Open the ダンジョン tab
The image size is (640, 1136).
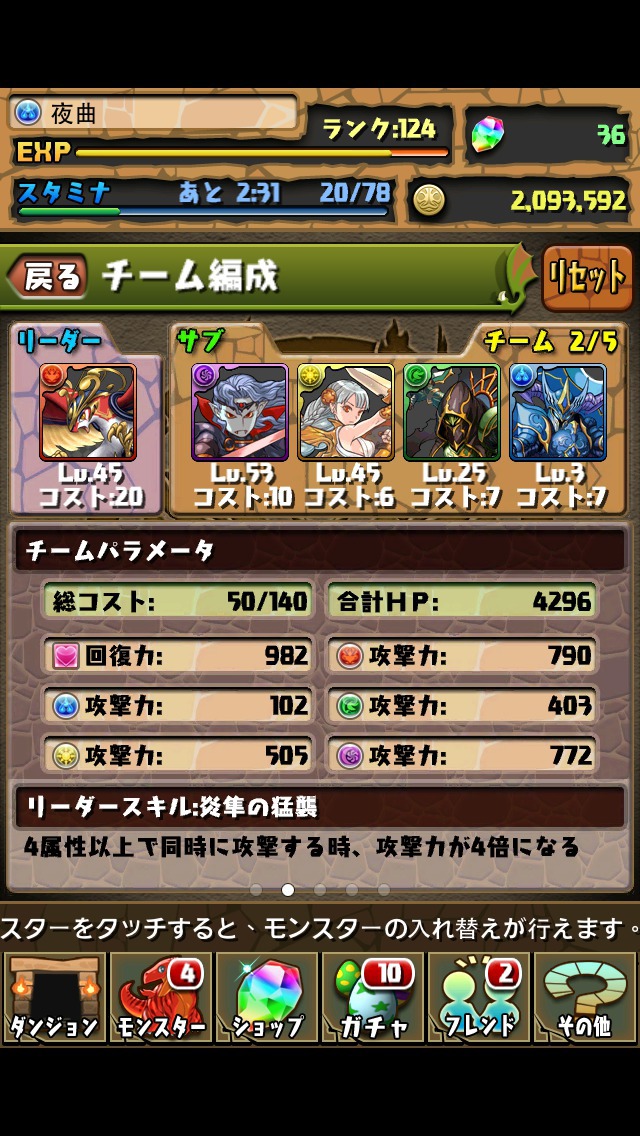pyautogui.click(x=53, y=997)
